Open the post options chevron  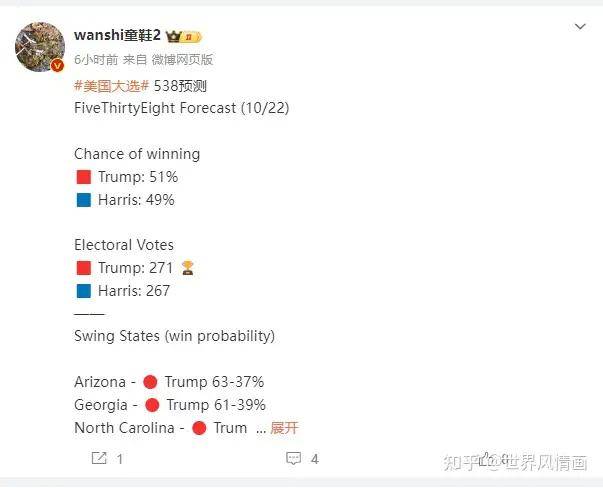point(580,27)
